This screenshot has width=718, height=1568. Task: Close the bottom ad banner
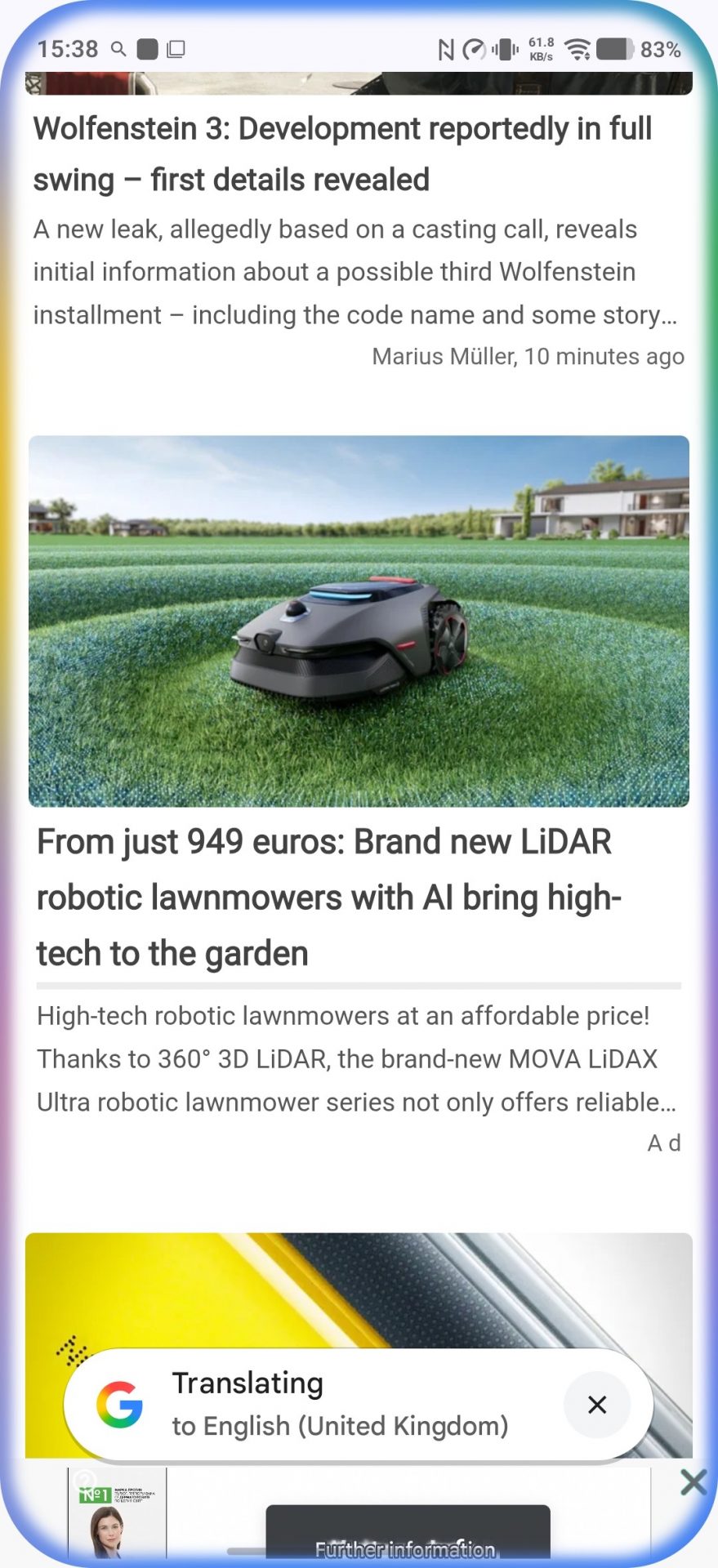coord(693,1481)
